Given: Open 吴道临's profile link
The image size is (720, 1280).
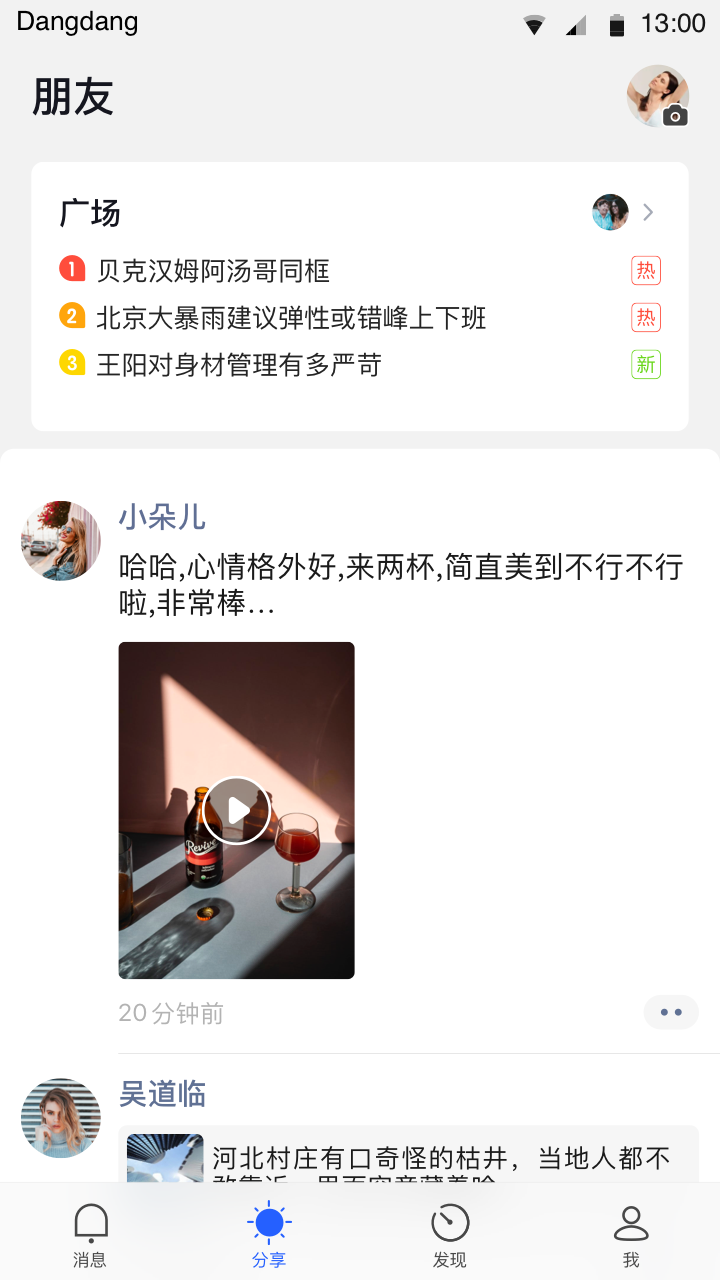Looking at the screenshot, I should point(160,1094).
